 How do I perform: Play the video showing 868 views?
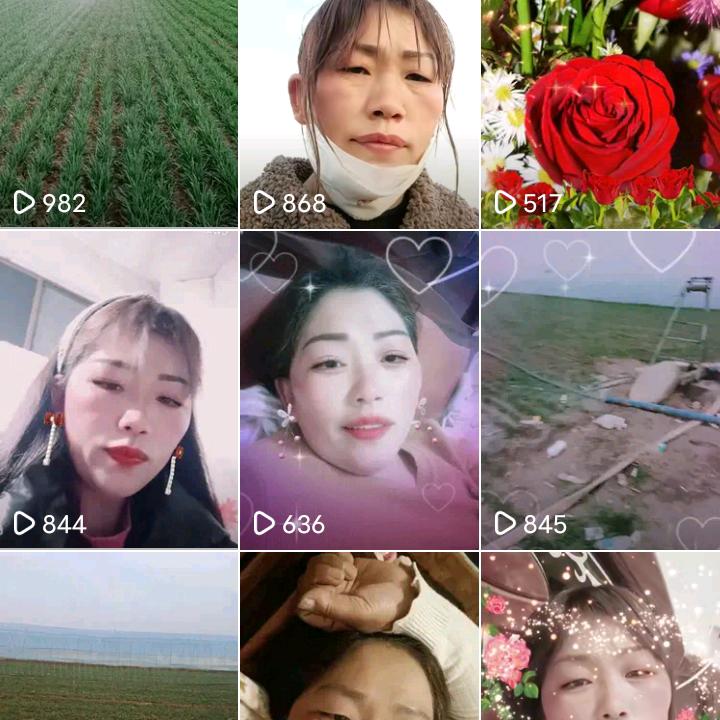coord(359,113)
